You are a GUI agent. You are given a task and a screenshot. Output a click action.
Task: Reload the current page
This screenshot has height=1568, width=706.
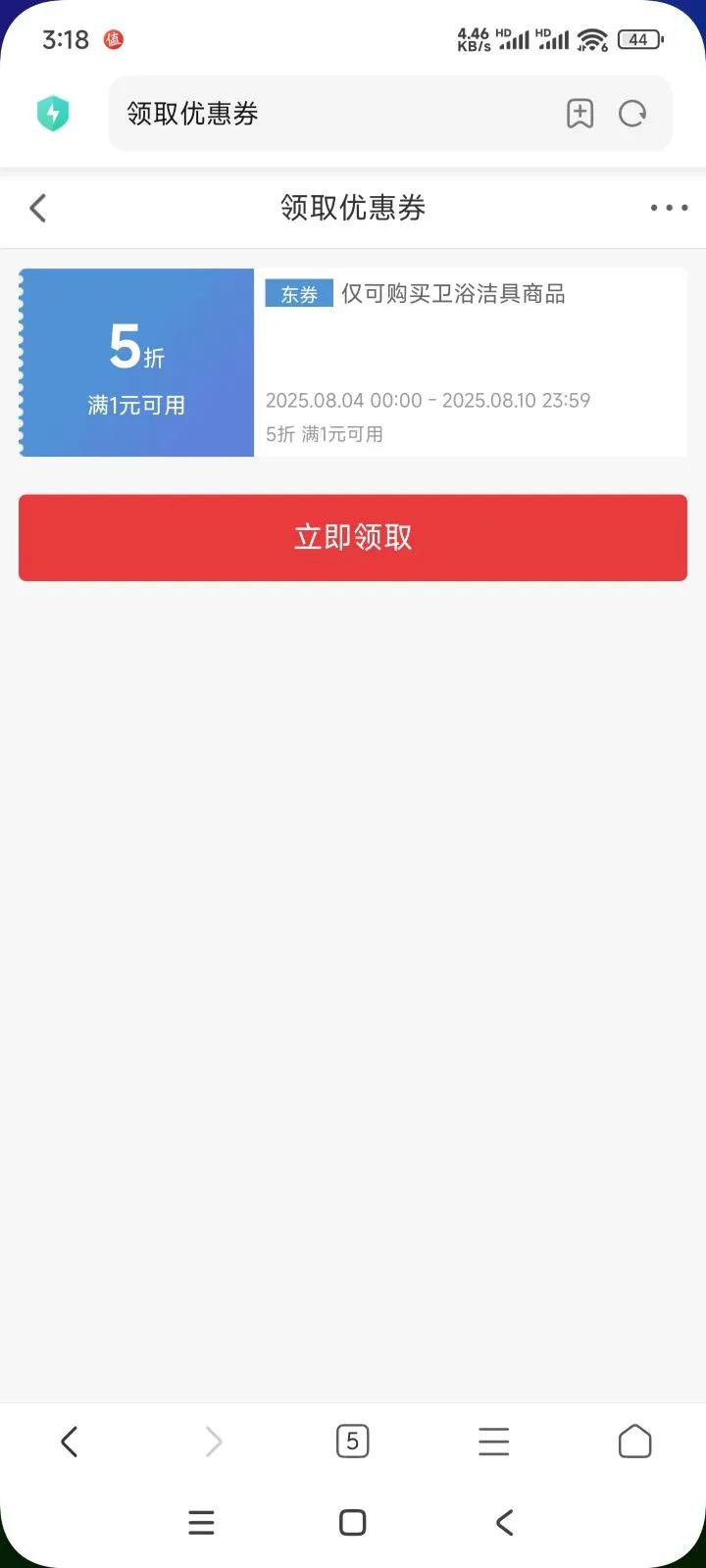[x=632, y=114]
